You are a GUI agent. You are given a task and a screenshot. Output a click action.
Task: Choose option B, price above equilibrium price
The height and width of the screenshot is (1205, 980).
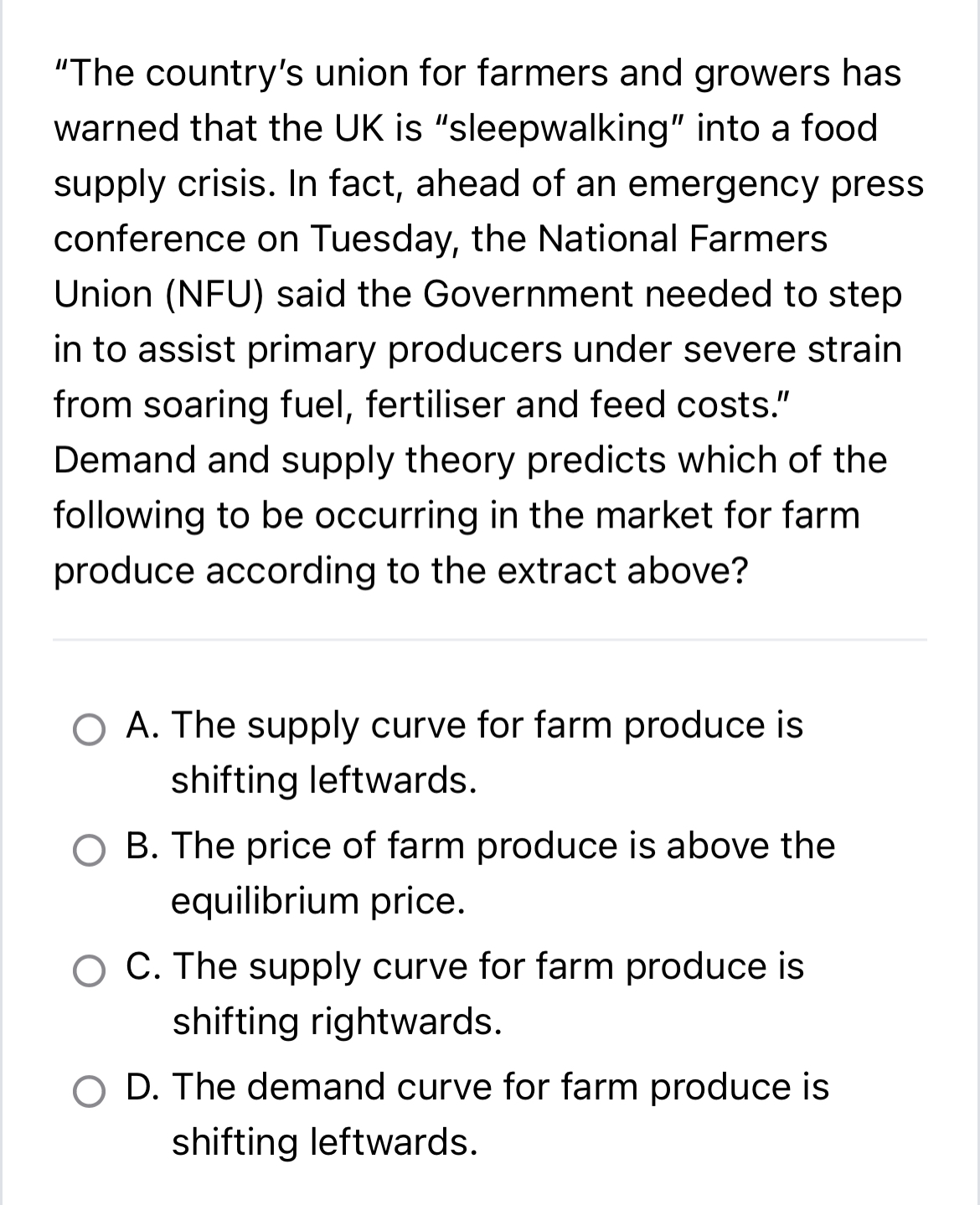click(x=87, y=851)
